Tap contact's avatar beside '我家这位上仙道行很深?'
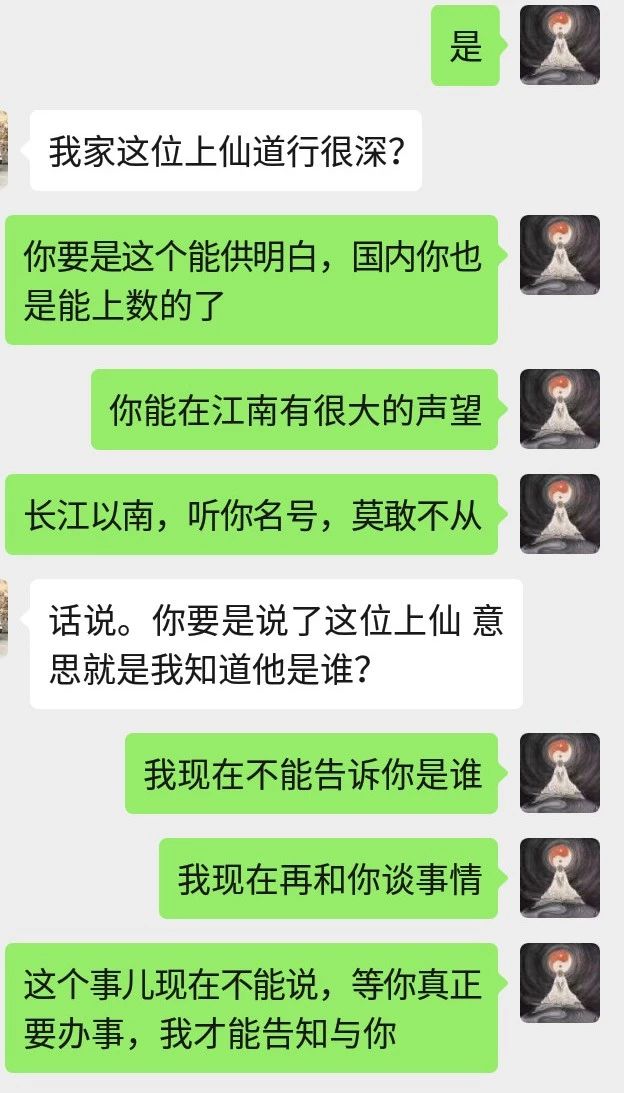 pyautogui.click(x=5, y=150)
